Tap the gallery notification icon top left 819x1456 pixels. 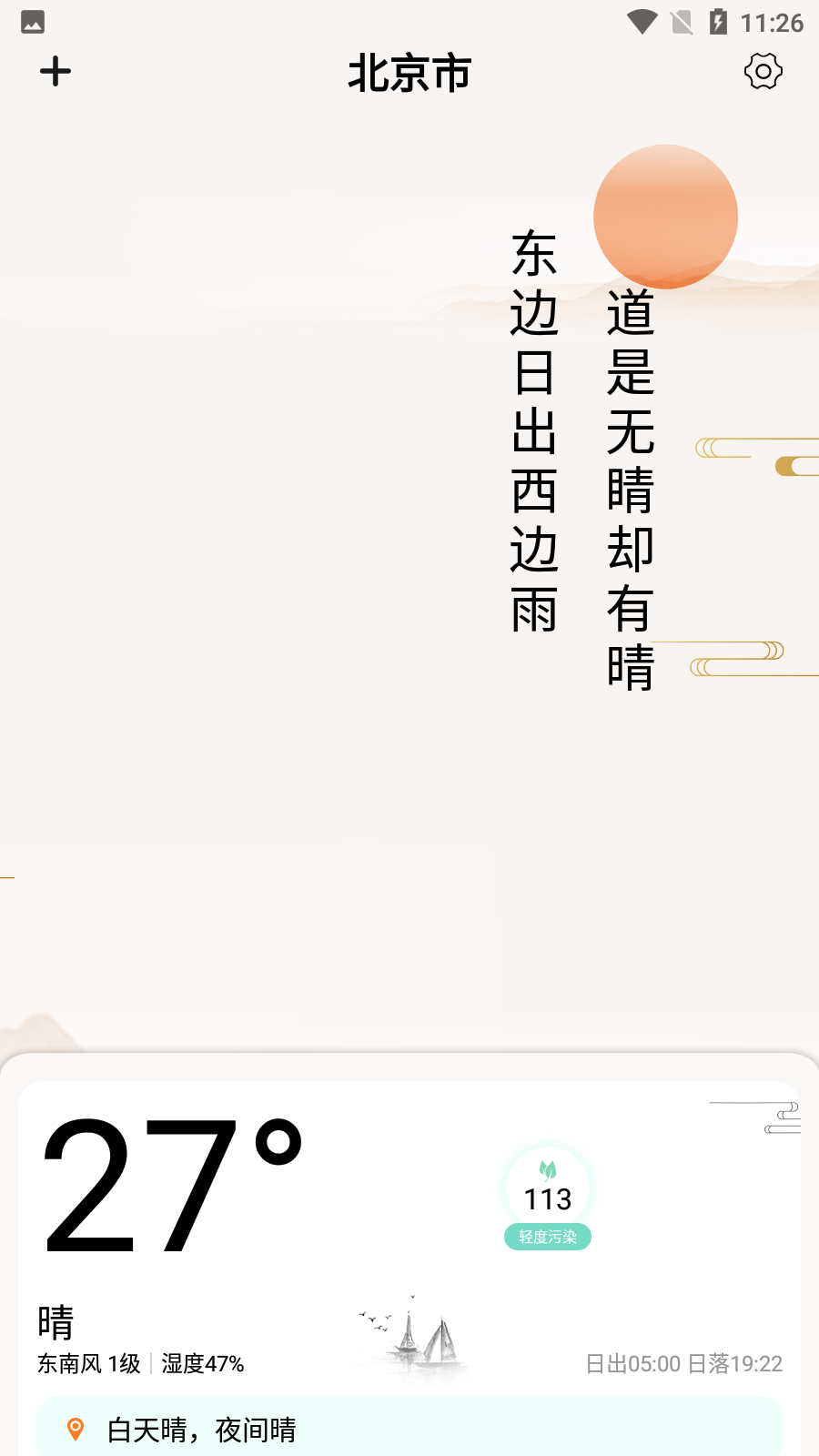[x=32, y=21]
